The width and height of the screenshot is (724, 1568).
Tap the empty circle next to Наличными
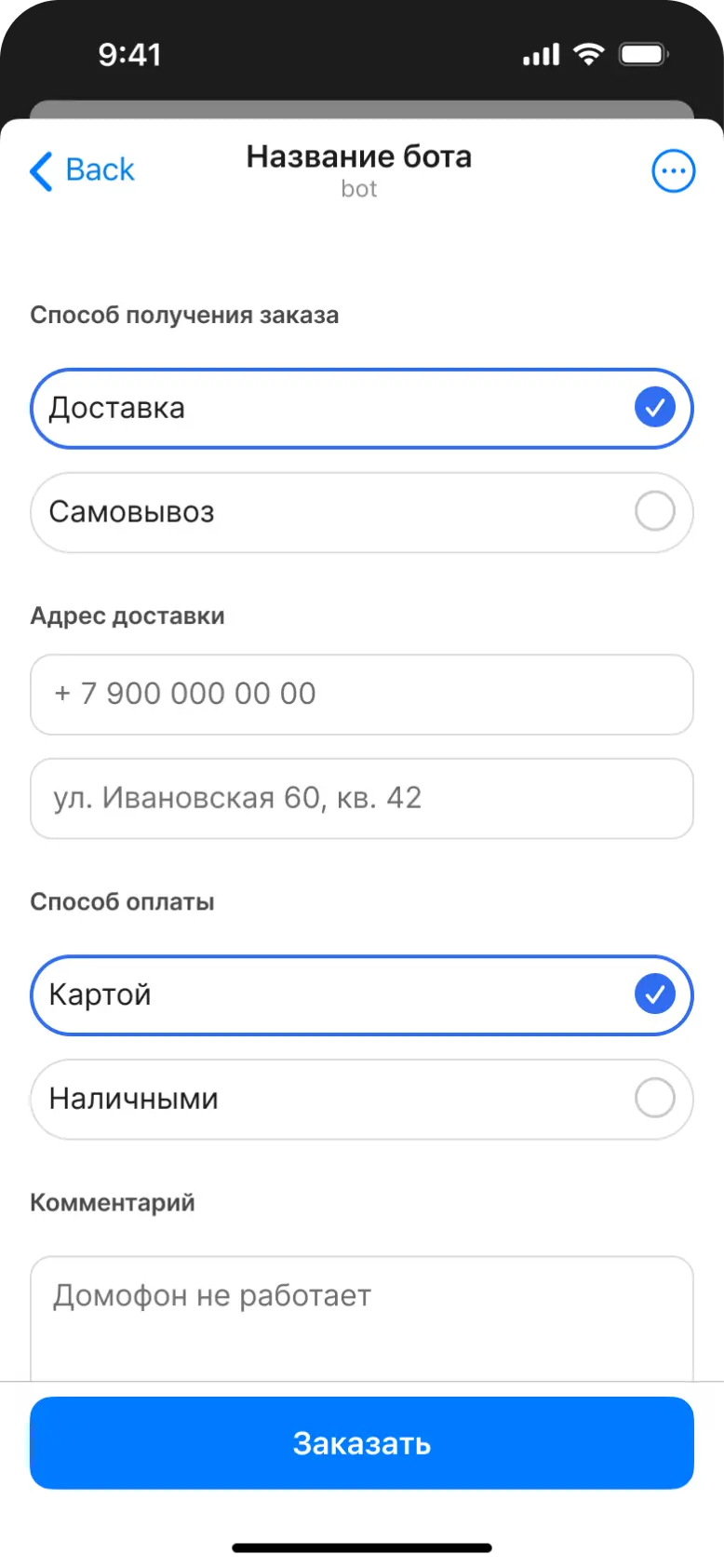[655, 1098]
